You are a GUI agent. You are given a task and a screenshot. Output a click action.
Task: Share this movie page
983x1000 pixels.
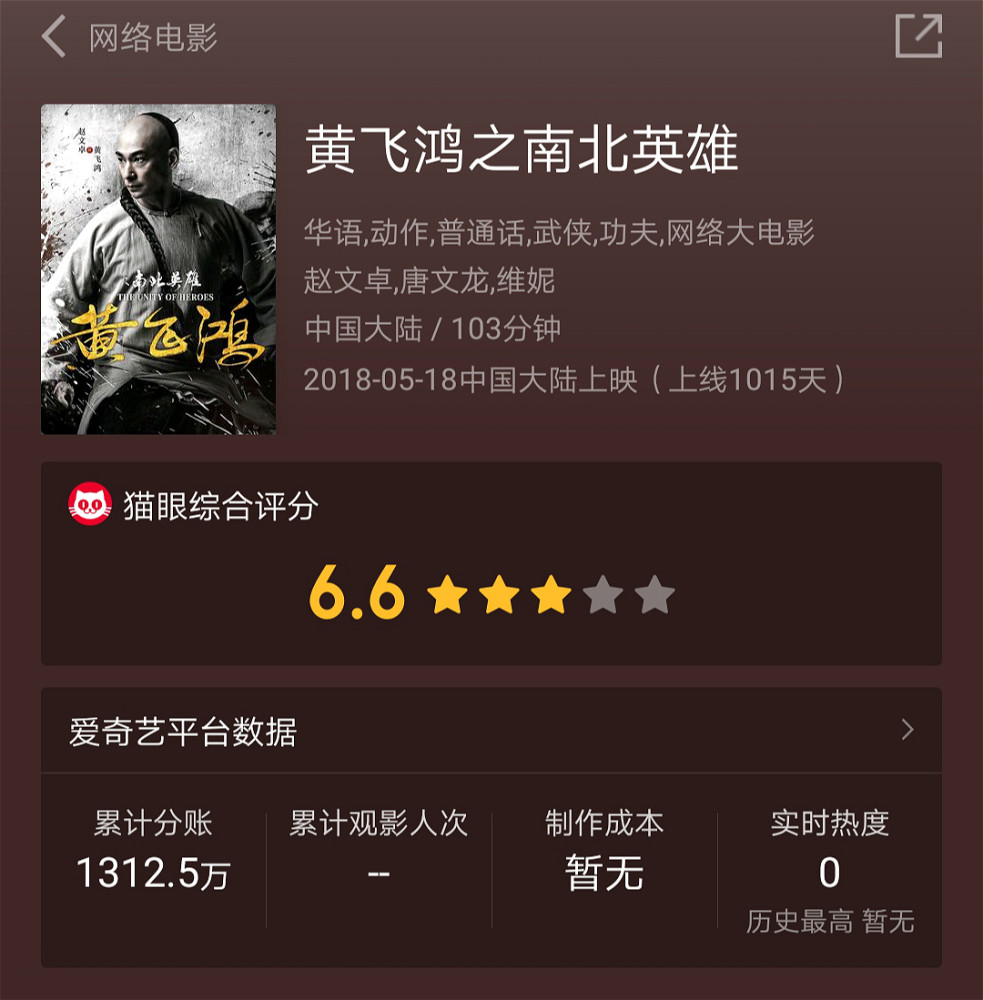(x=918, y=37)
